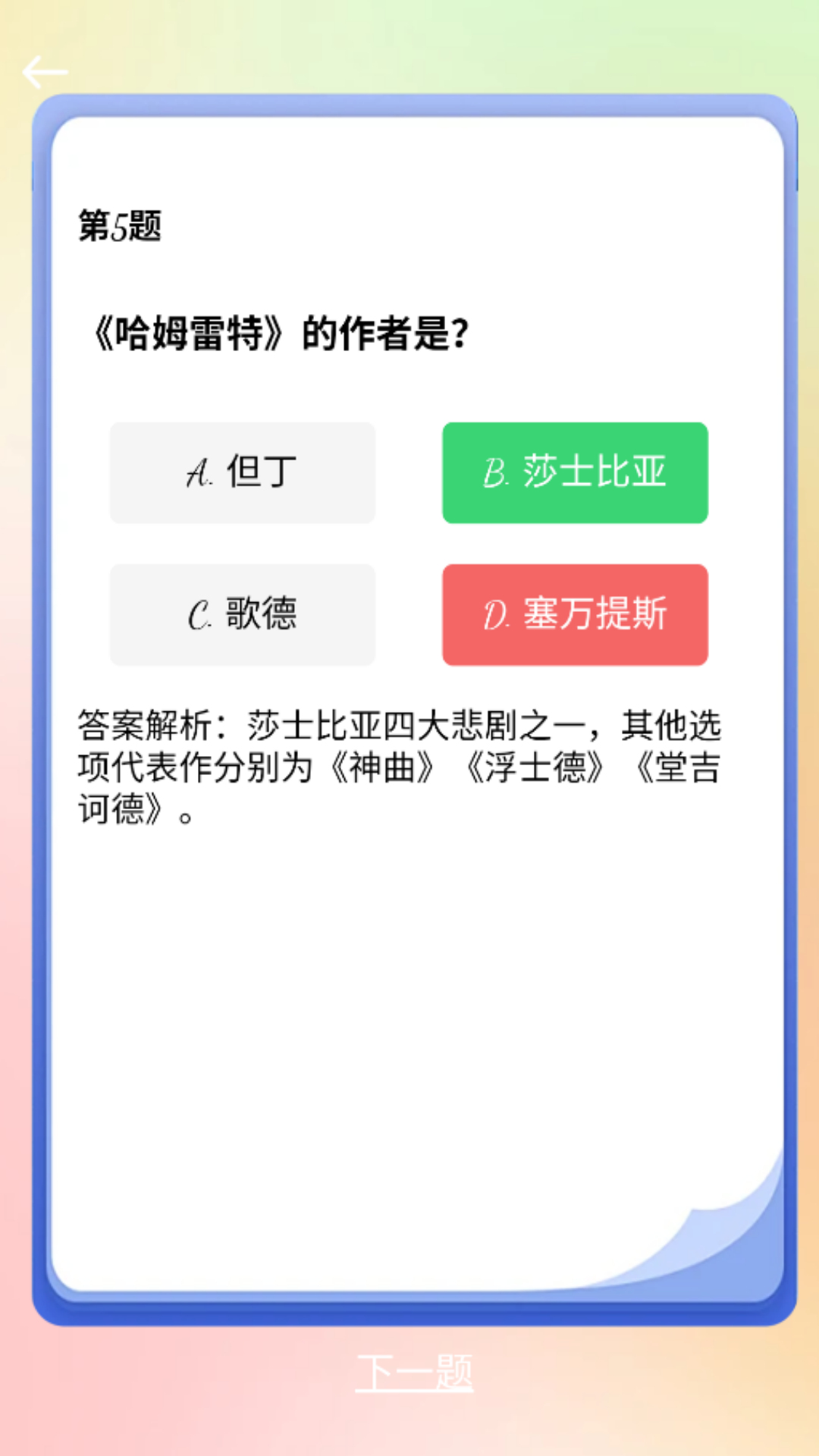Tap the letter D in the red option
819x1456 pixels.
tap(495, 614)
